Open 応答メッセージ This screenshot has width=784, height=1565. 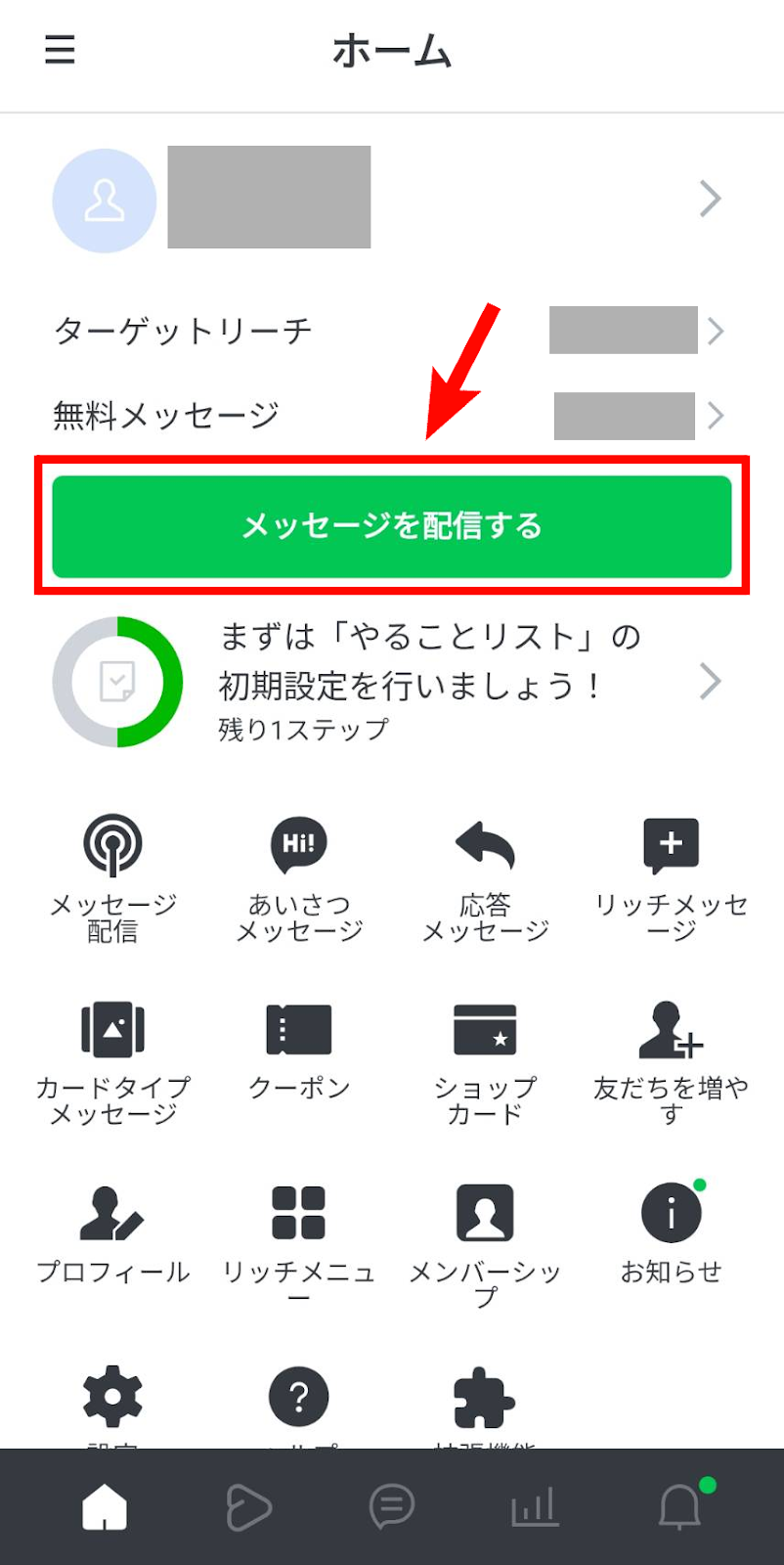tap(485, 875)
